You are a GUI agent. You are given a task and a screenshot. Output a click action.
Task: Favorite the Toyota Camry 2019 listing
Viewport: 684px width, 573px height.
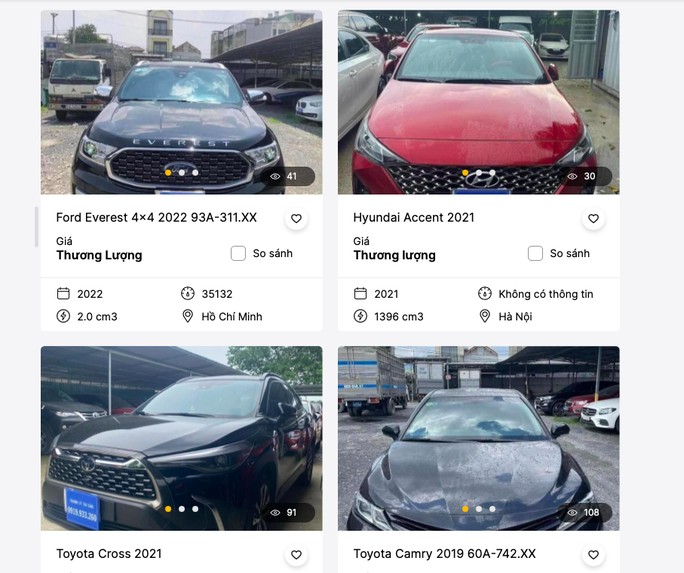[593, 555]
